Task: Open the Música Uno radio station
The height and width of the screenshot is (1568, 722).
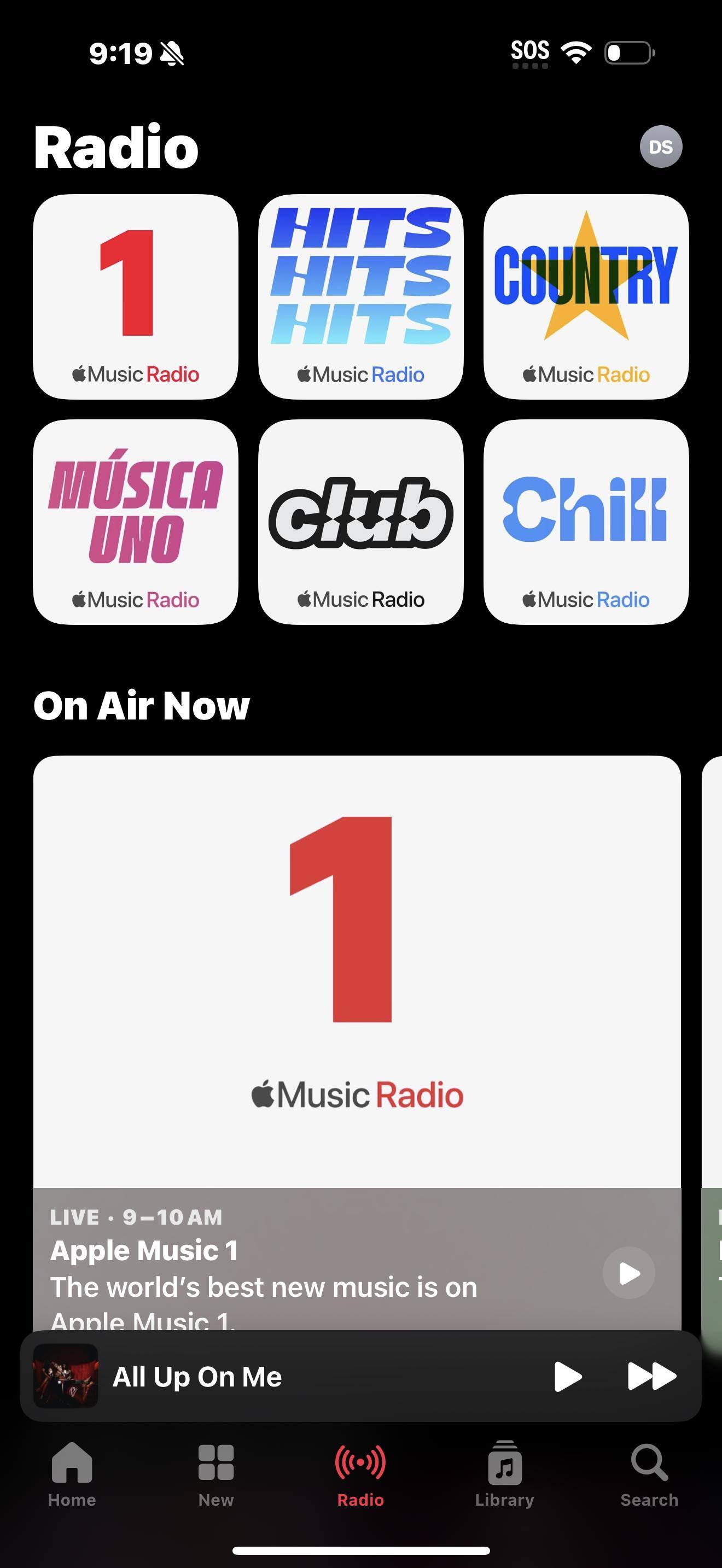Action: [135, 522]
